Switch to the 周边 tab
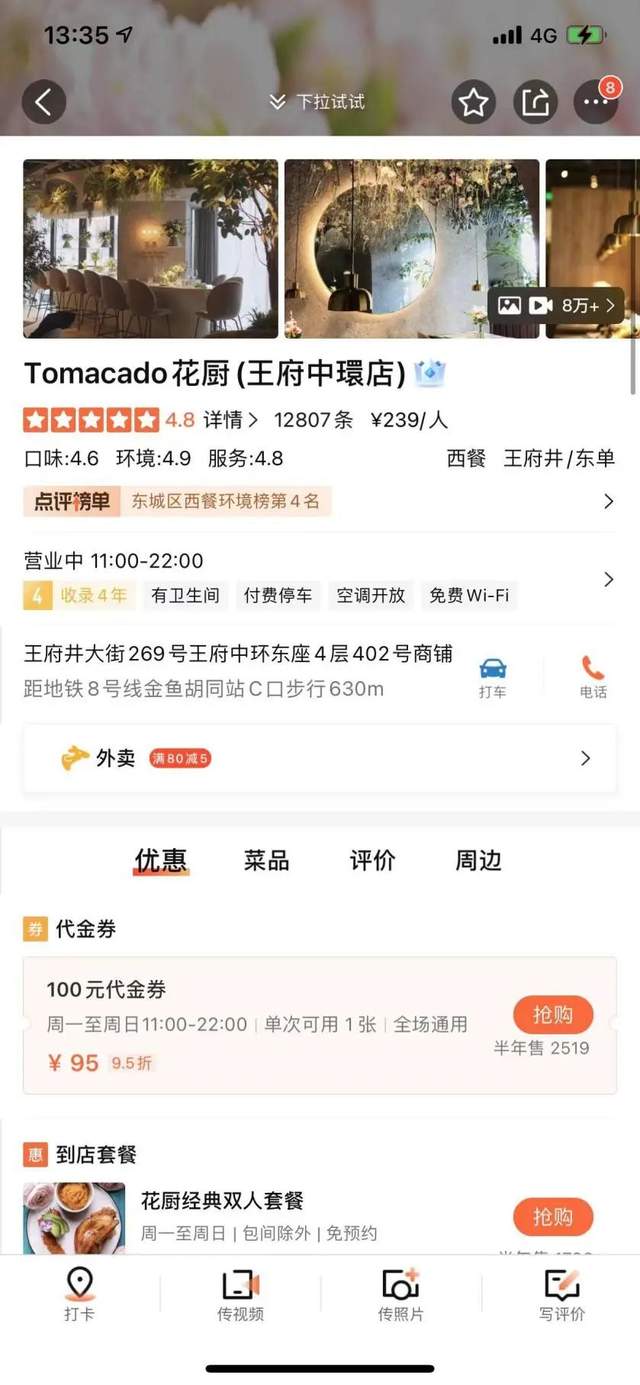The image size is (640, 1385). (478, 860)
